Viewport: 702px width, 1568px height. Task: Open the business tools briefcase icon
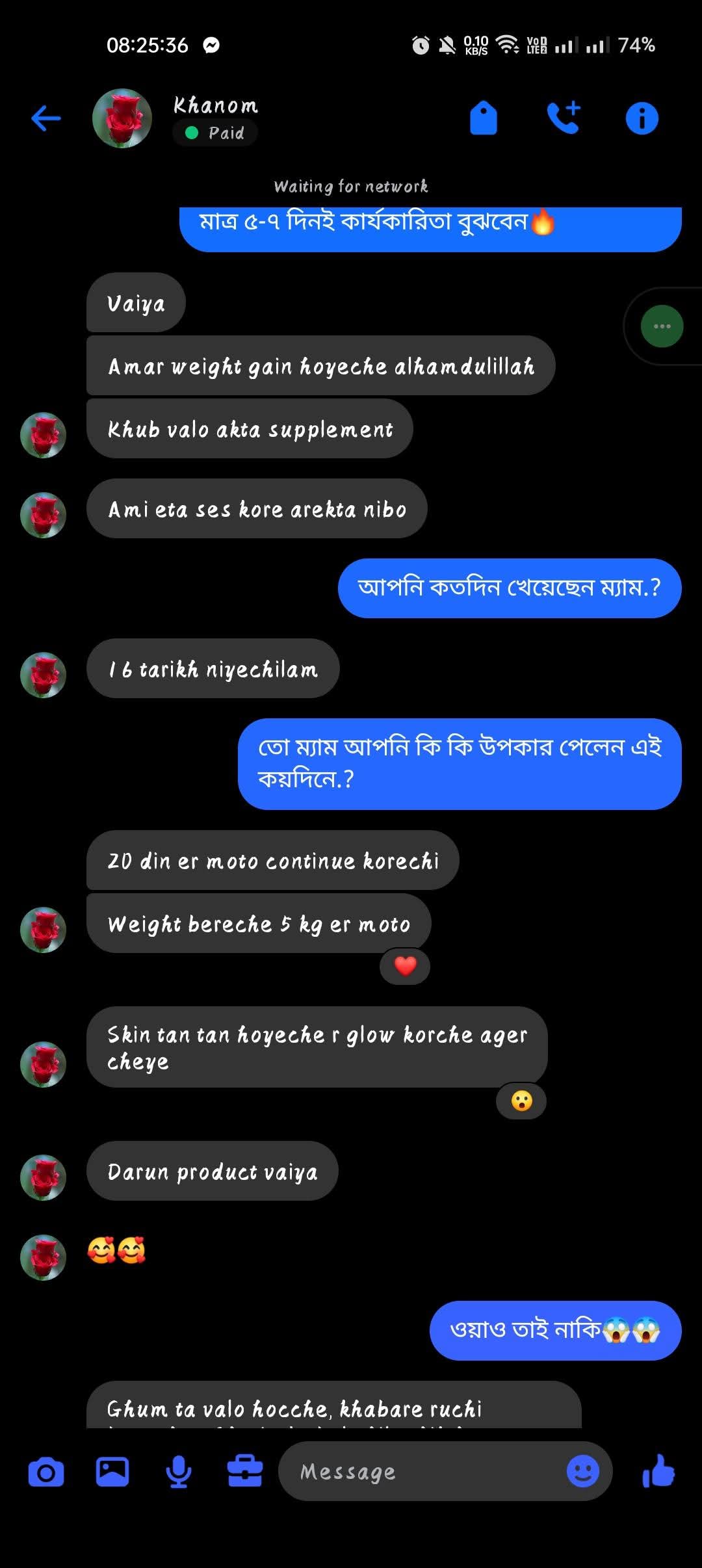click(245, 1471)
